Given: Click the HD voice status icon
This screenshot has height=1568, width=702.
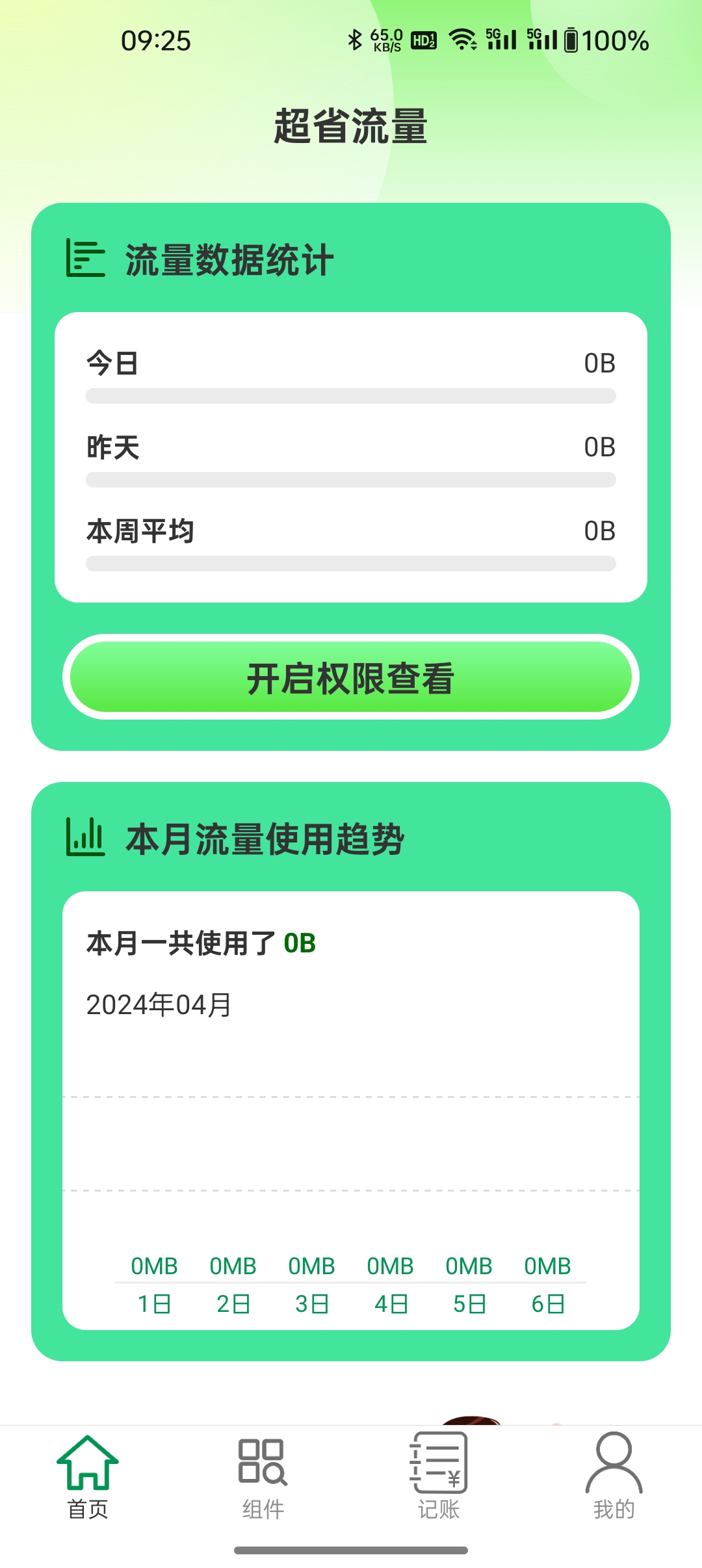Looking at the screenshot, I should (x=423, y=40).
